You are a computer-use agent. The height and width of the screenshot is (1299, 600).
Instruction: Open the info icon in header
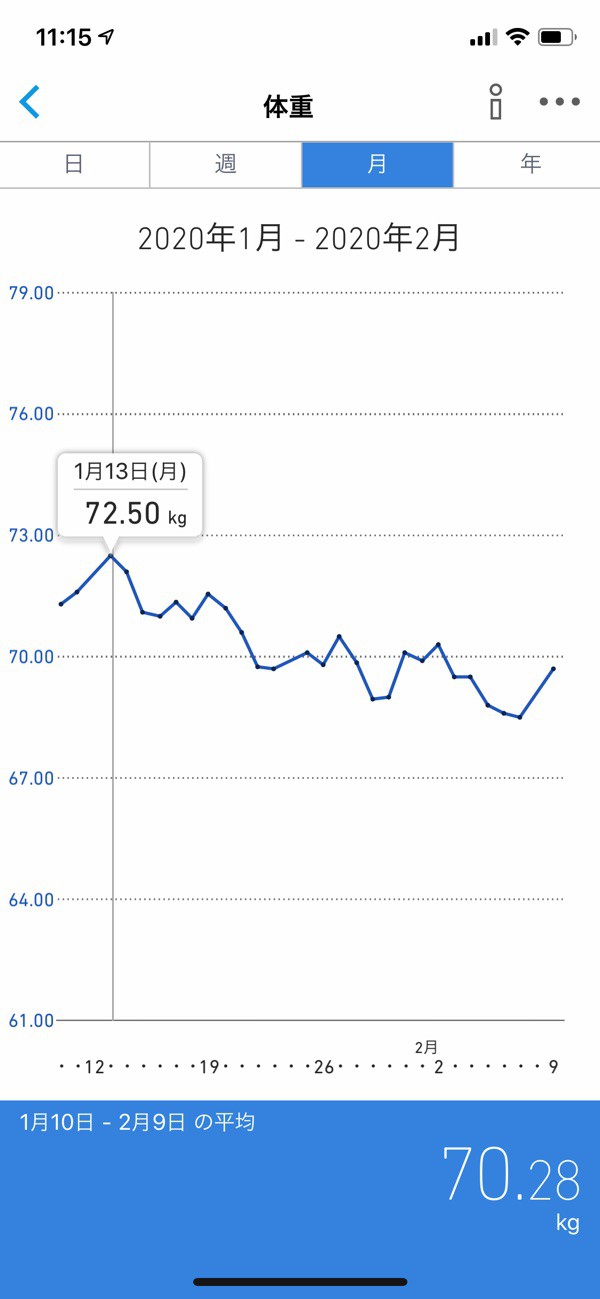point(495,102)
